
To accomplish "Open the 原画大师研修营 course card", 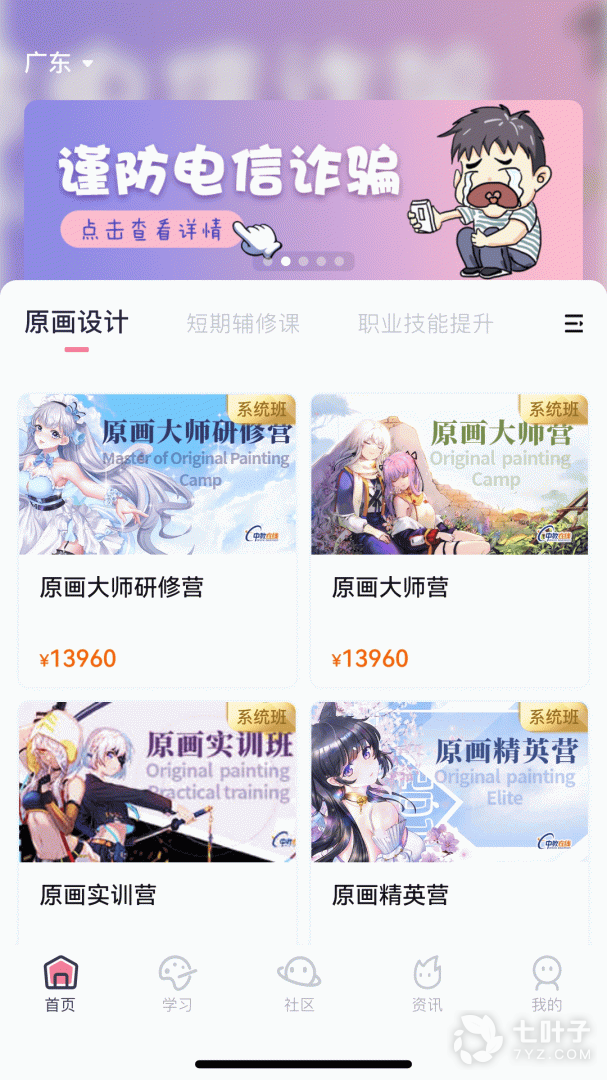I will (157, 540).
